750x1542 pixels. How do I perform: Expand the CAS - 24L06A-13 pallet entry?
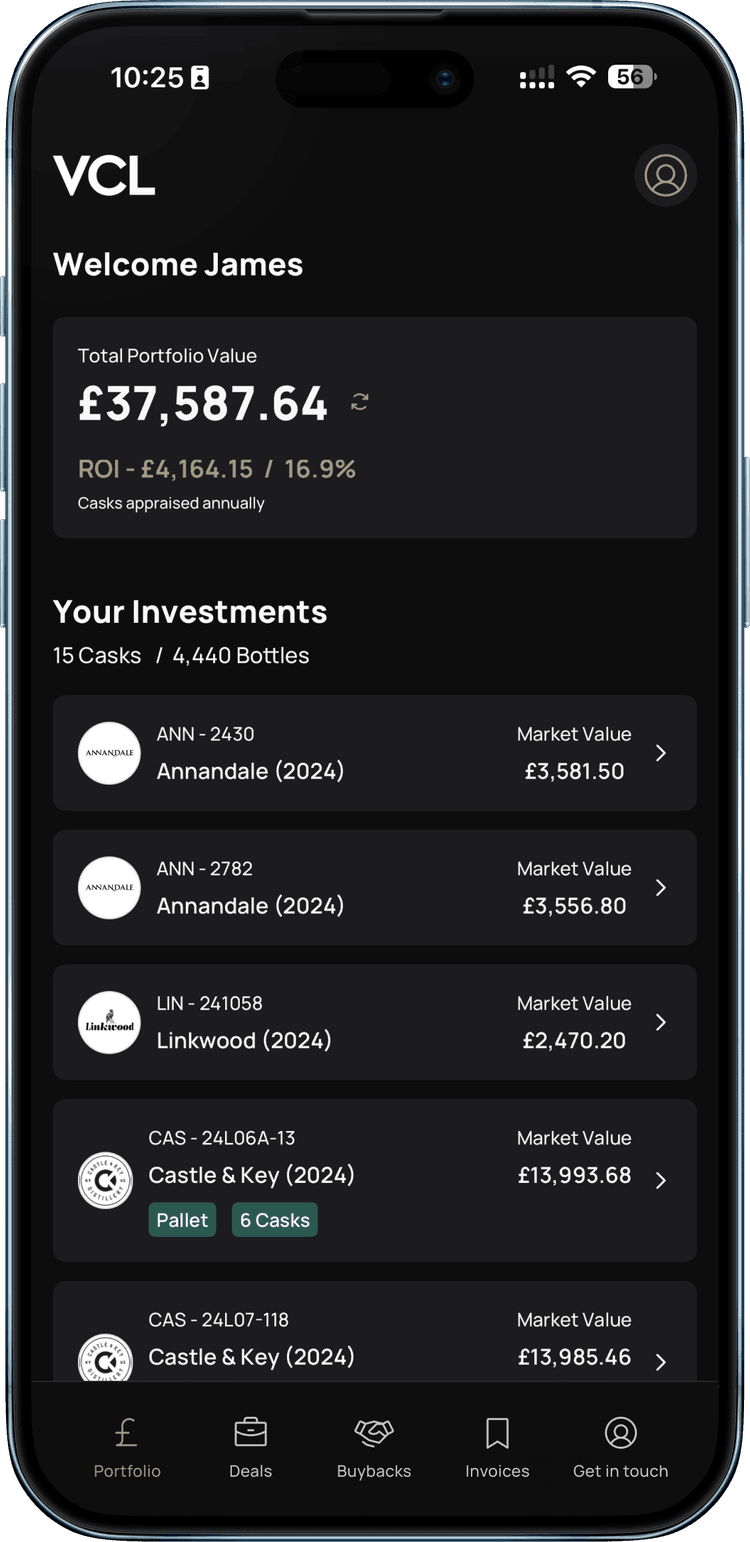(x=660, y=1181)
